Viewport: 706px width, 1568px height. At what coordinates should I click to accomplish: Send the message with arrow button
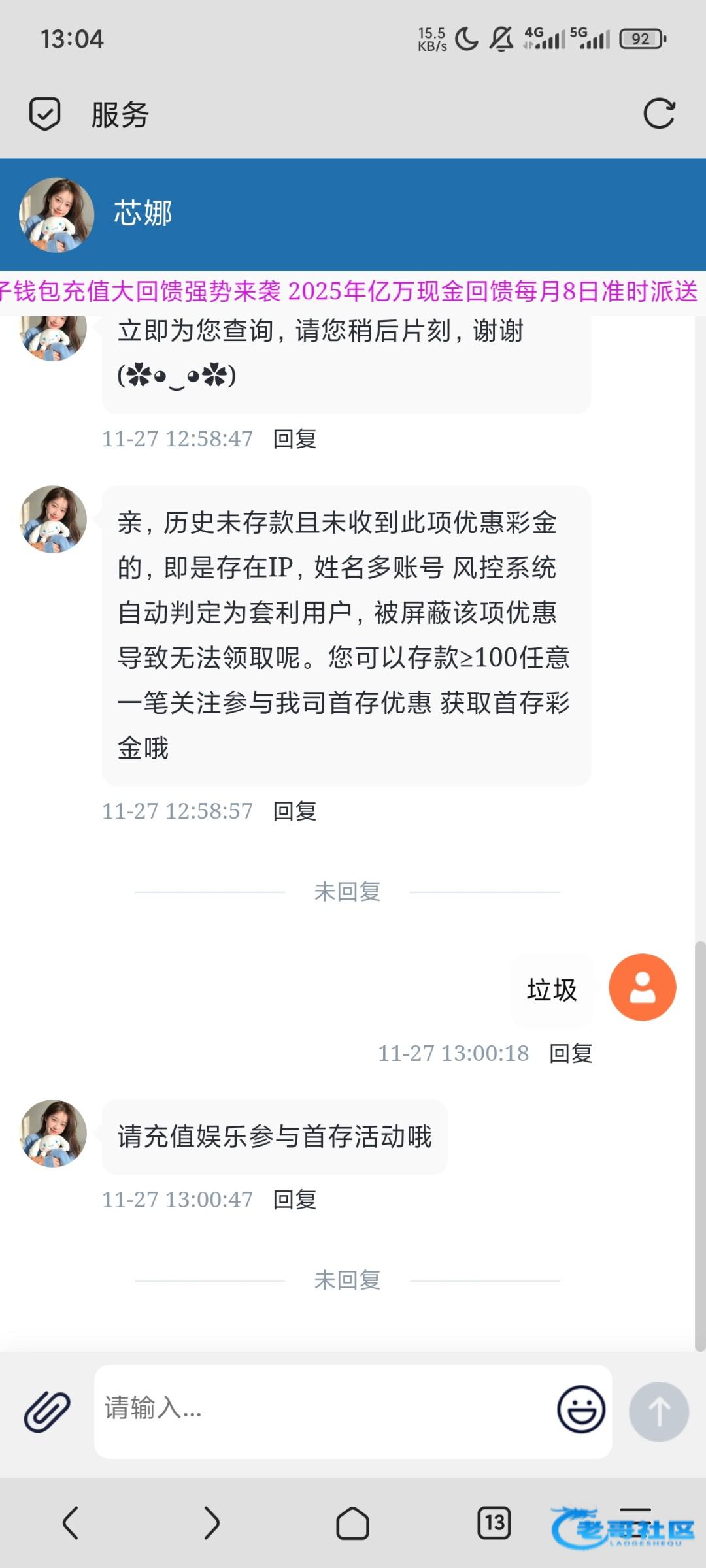coord(658,1411)
